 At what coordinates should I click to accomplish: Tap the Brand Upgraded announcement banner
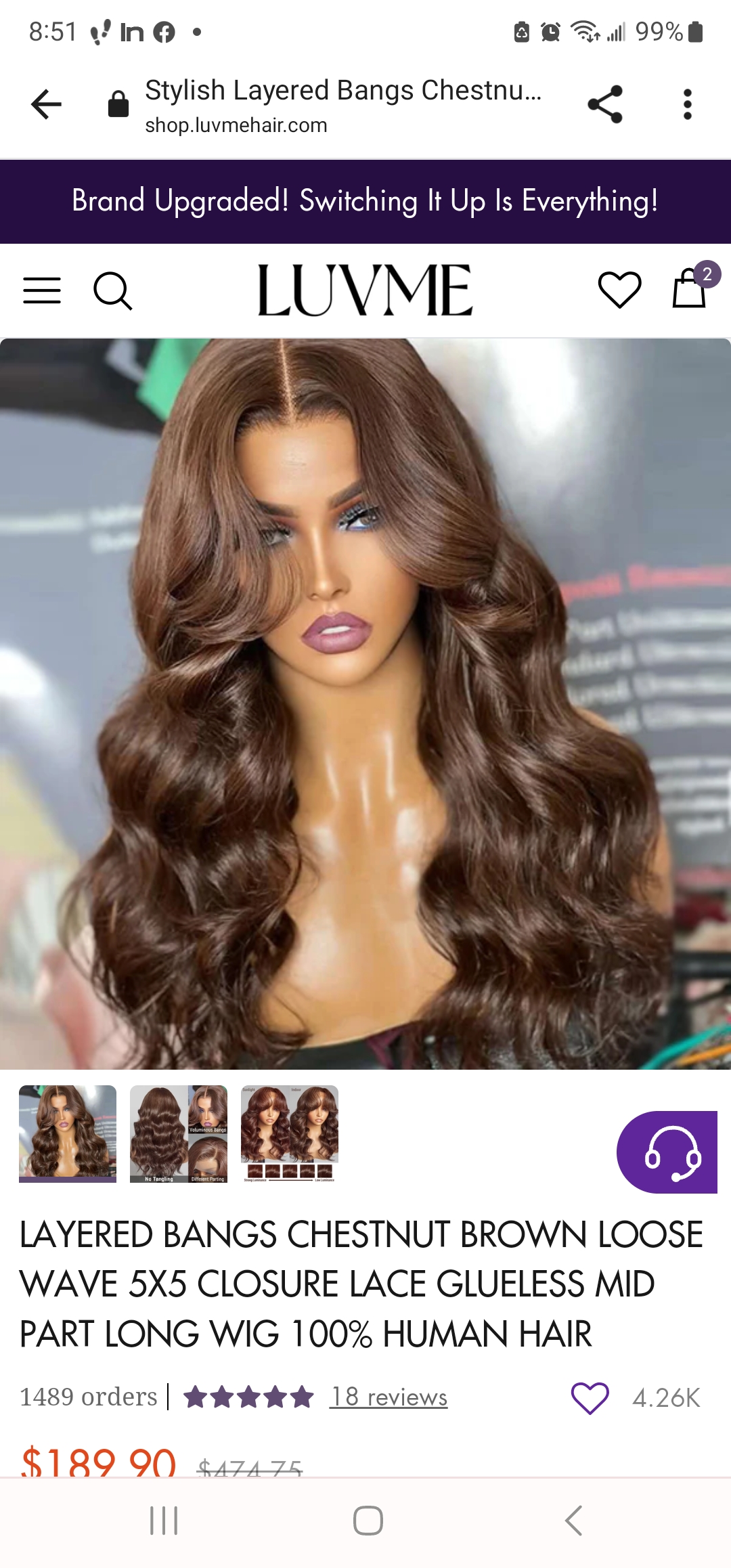[x=365, y=200]
